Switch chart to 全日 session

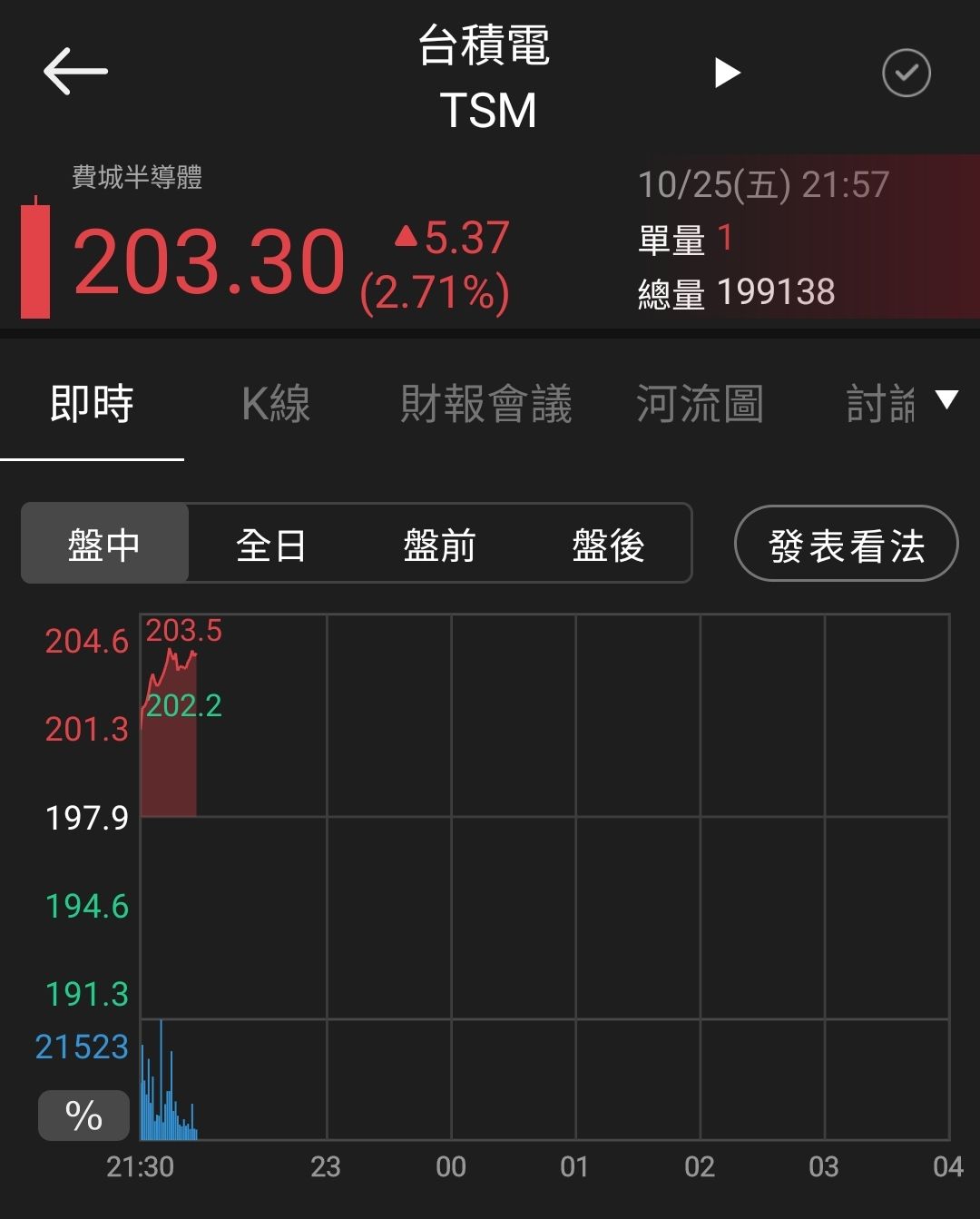(271, 545)
